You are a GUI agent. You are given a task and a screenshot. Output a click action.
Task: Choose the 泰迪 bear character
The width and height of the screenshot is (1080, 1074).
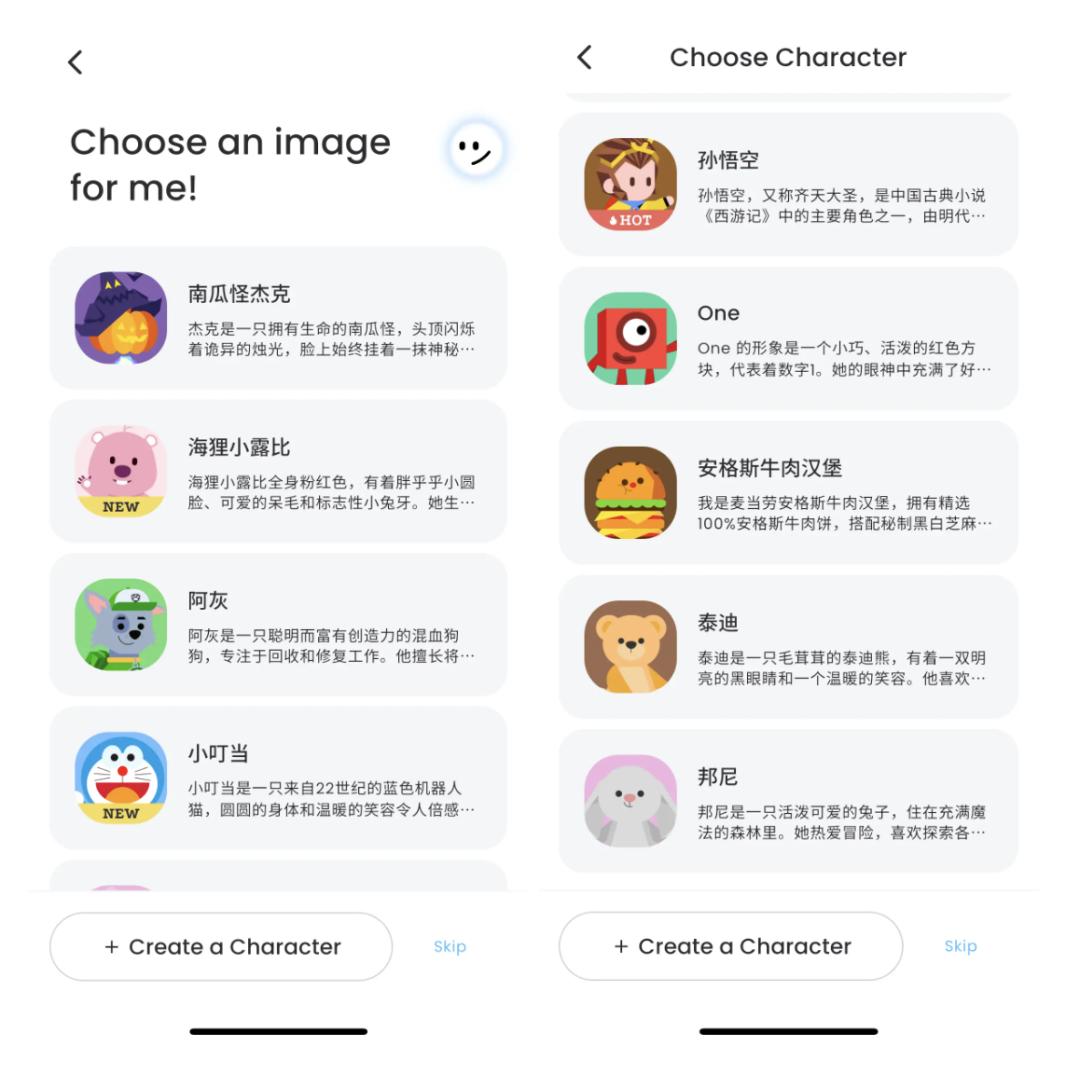(x=788, y=646)
